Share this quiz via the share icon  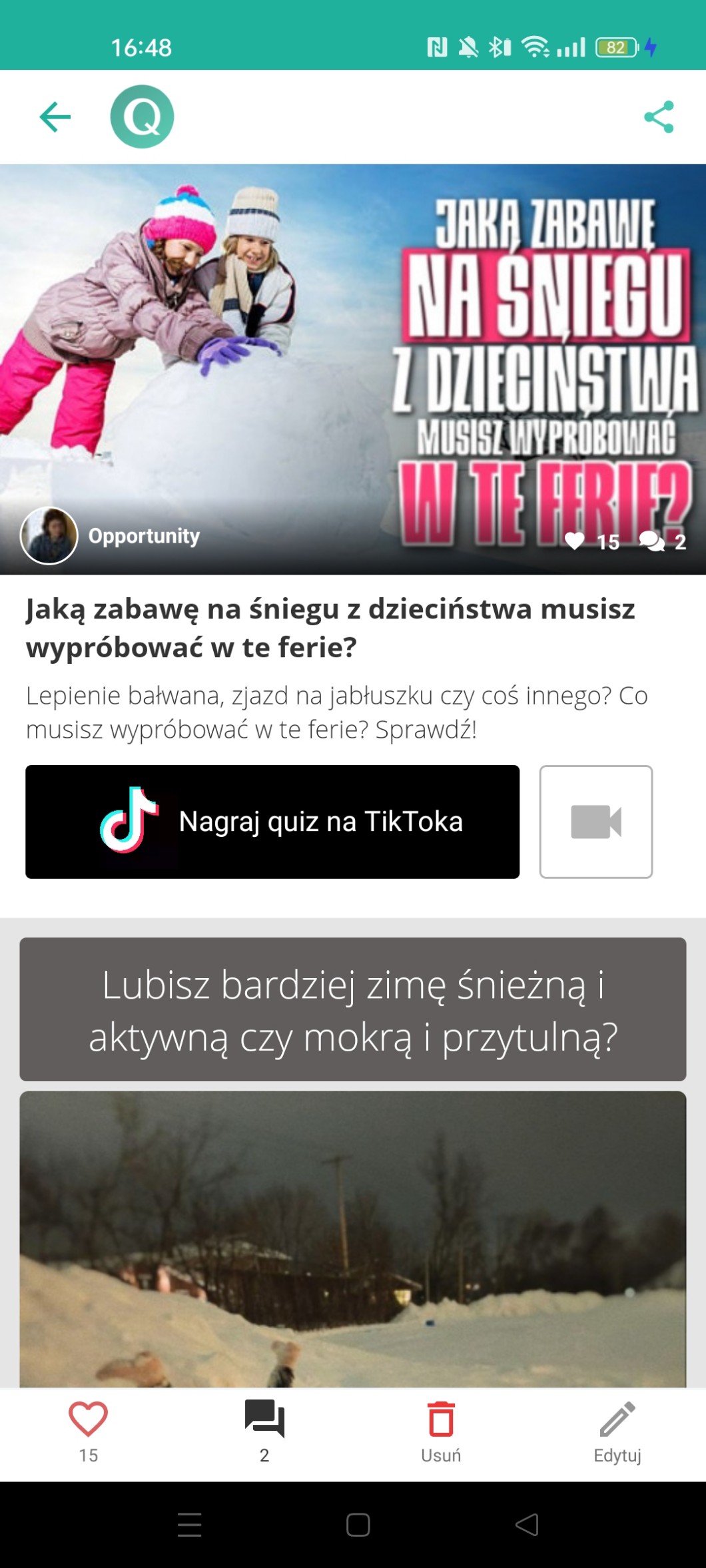click(x=659, y=117)
